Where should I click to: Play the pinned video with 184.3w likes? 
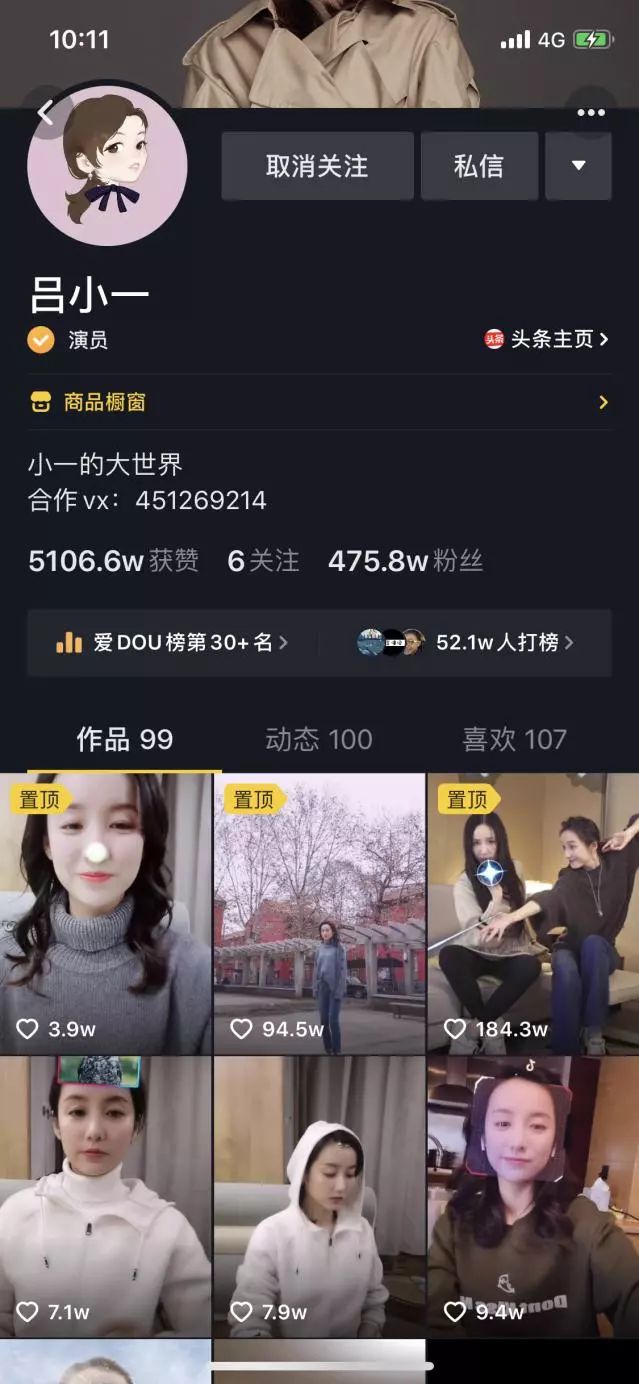click(x=533, y=913)
